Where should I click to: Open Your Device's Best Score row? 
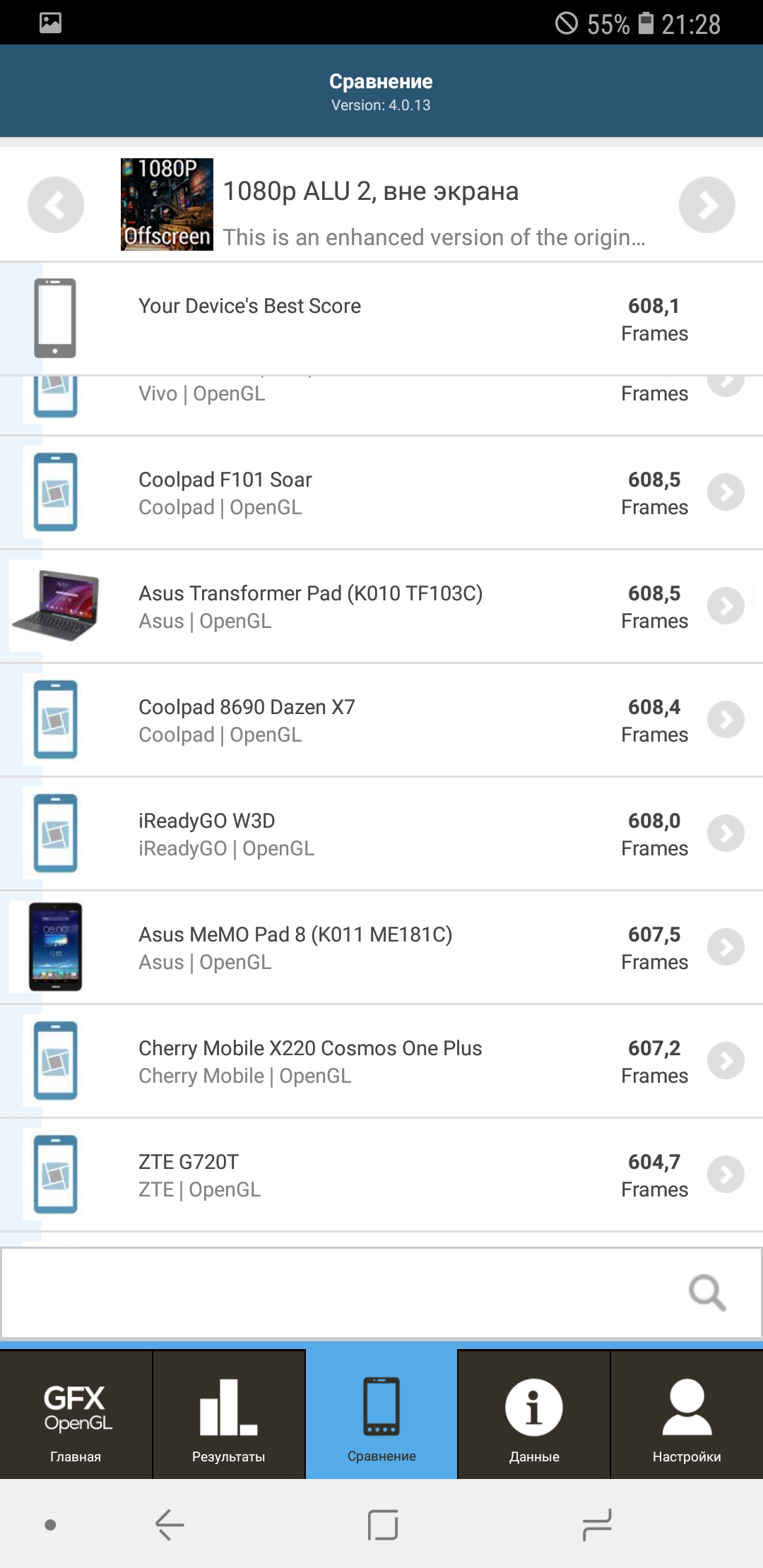pos(381,319)
